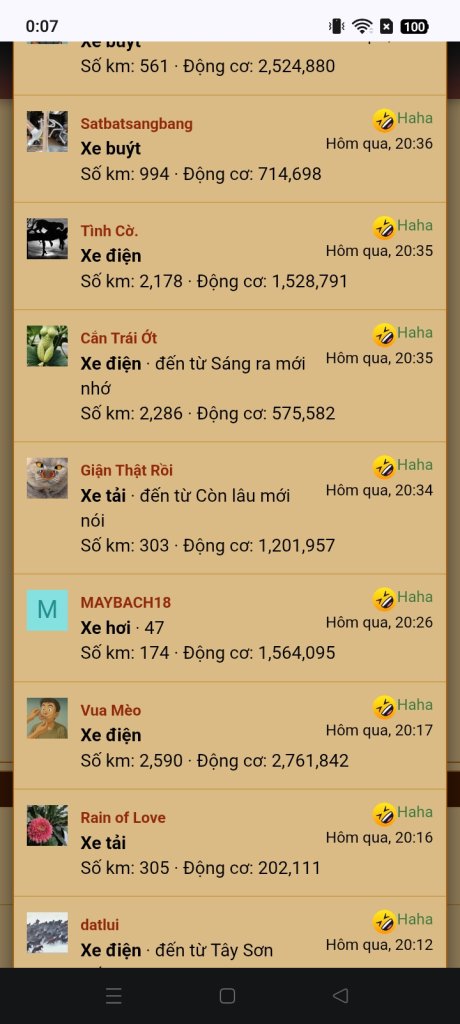
Task: Tap Satbatsangbang's avatar image
Action: pos(47,132)
